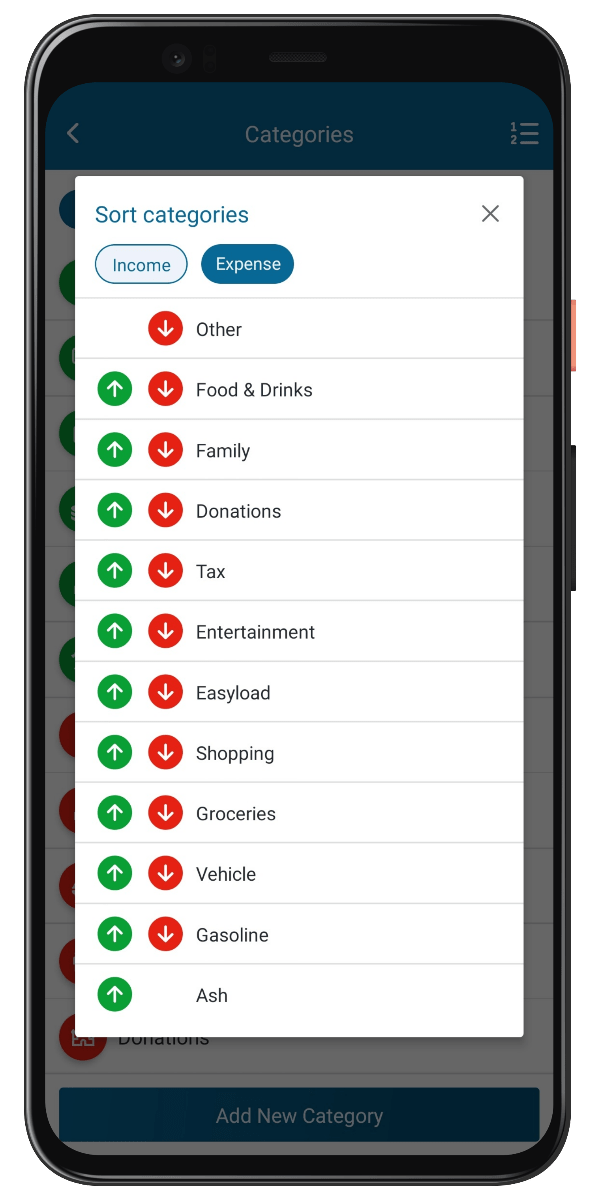
Task: Move Easyload category up
Action: 115,693
